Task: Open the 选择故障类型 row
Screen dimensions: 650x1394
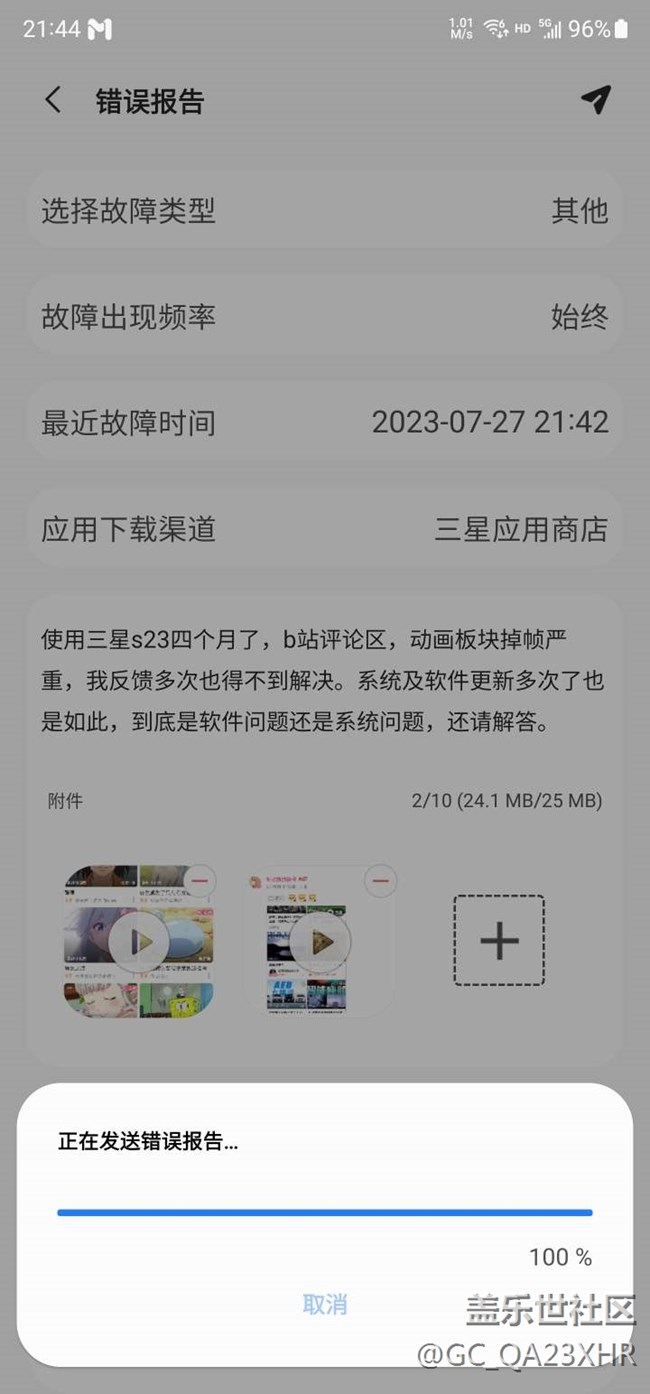Action: 324,211
